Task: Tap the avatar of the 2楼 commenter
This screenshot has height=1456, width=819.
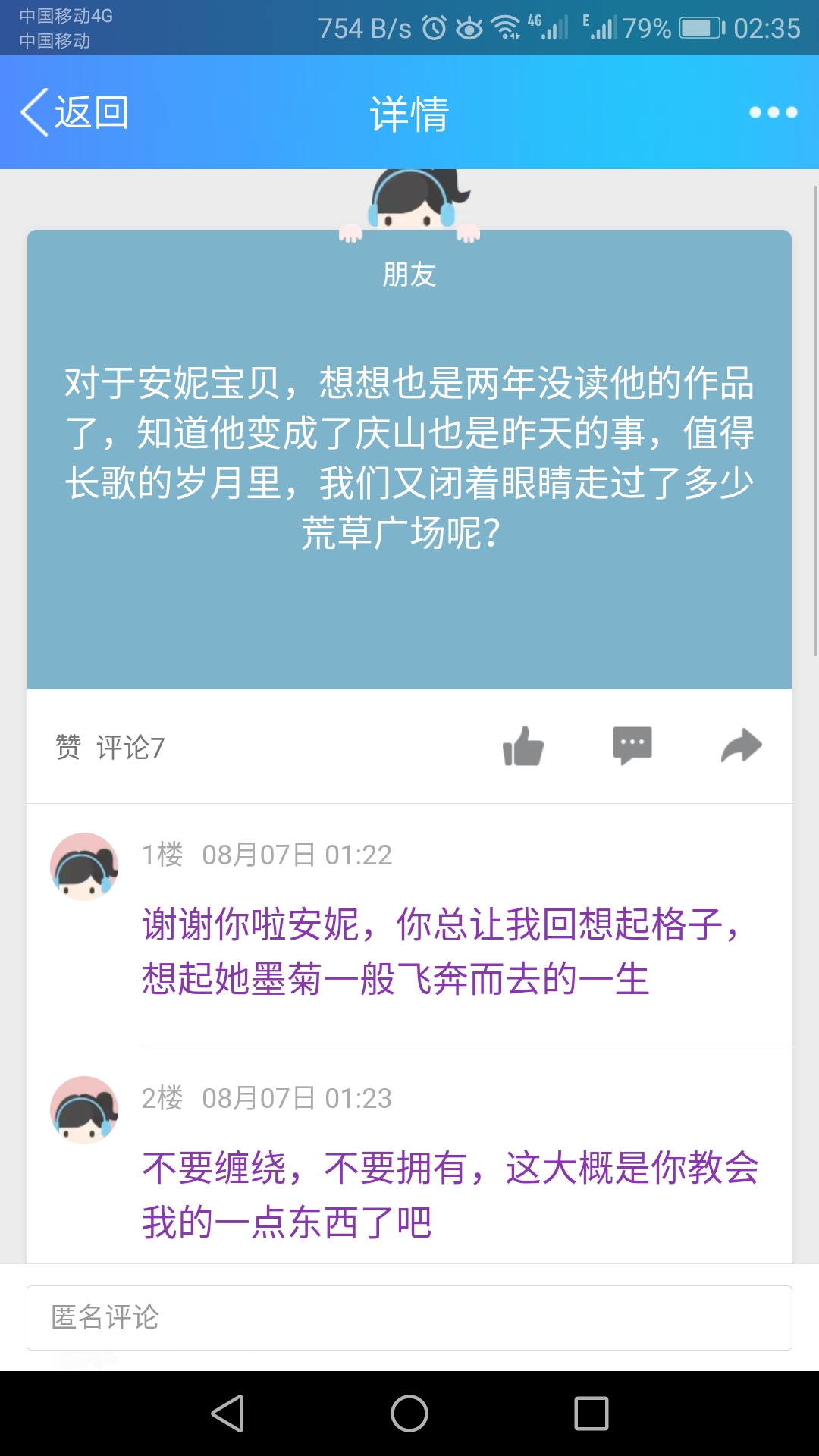Action: point(84,1110)
